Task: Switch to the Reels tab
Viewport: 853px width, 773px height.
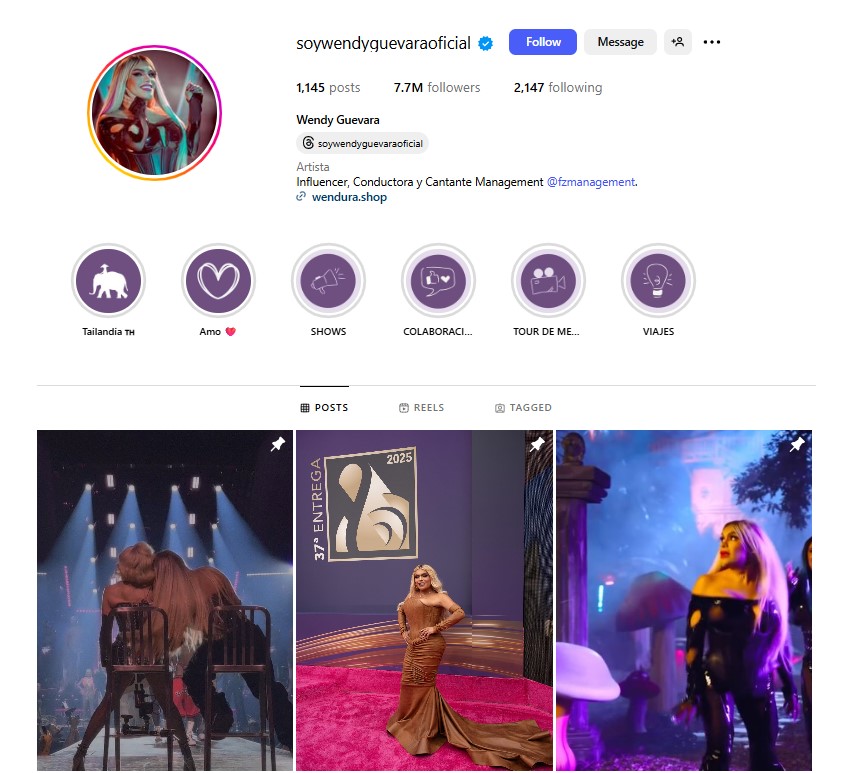Action: point(421,408)
